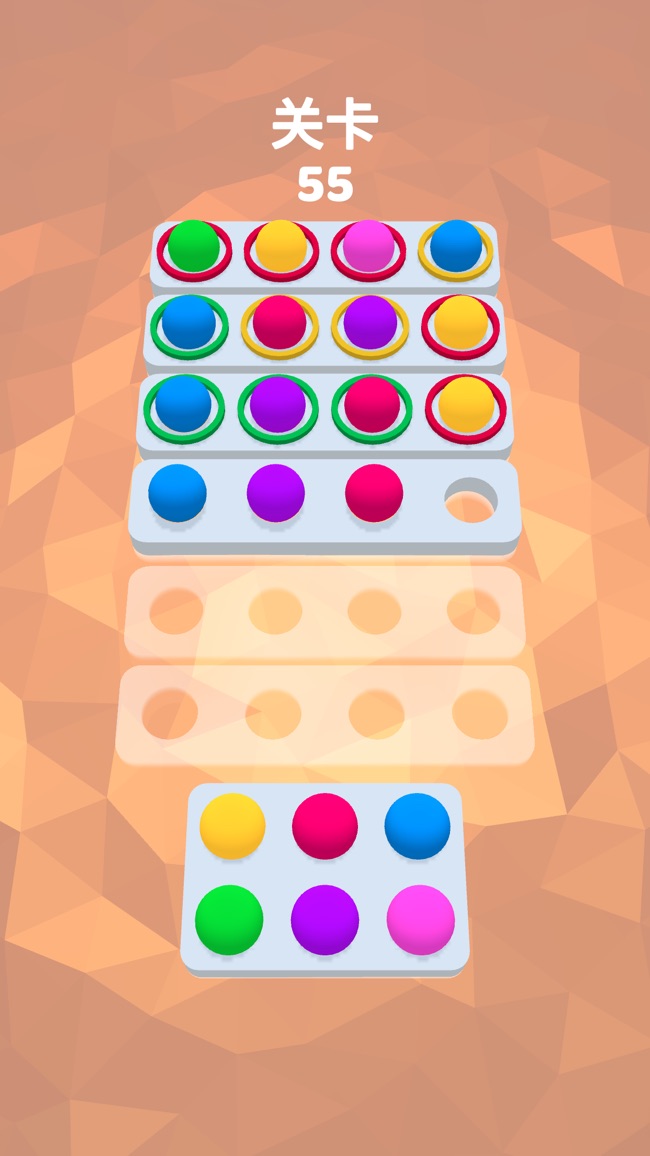Choose the blue ball in the palette tray
This screenshot has width=650, height=1156.
(x=417, y=826)
